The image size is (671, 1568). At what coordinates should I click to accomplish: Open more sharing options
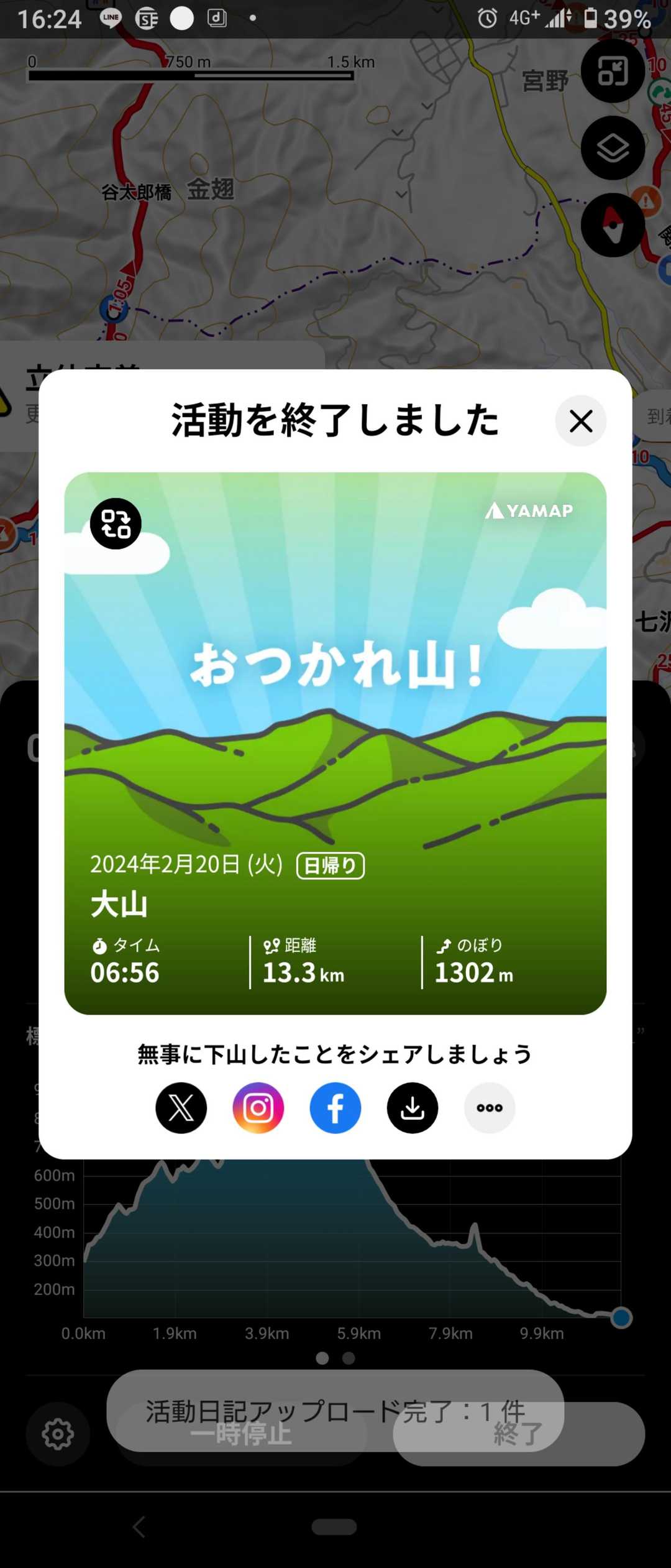coord(490,1107)
